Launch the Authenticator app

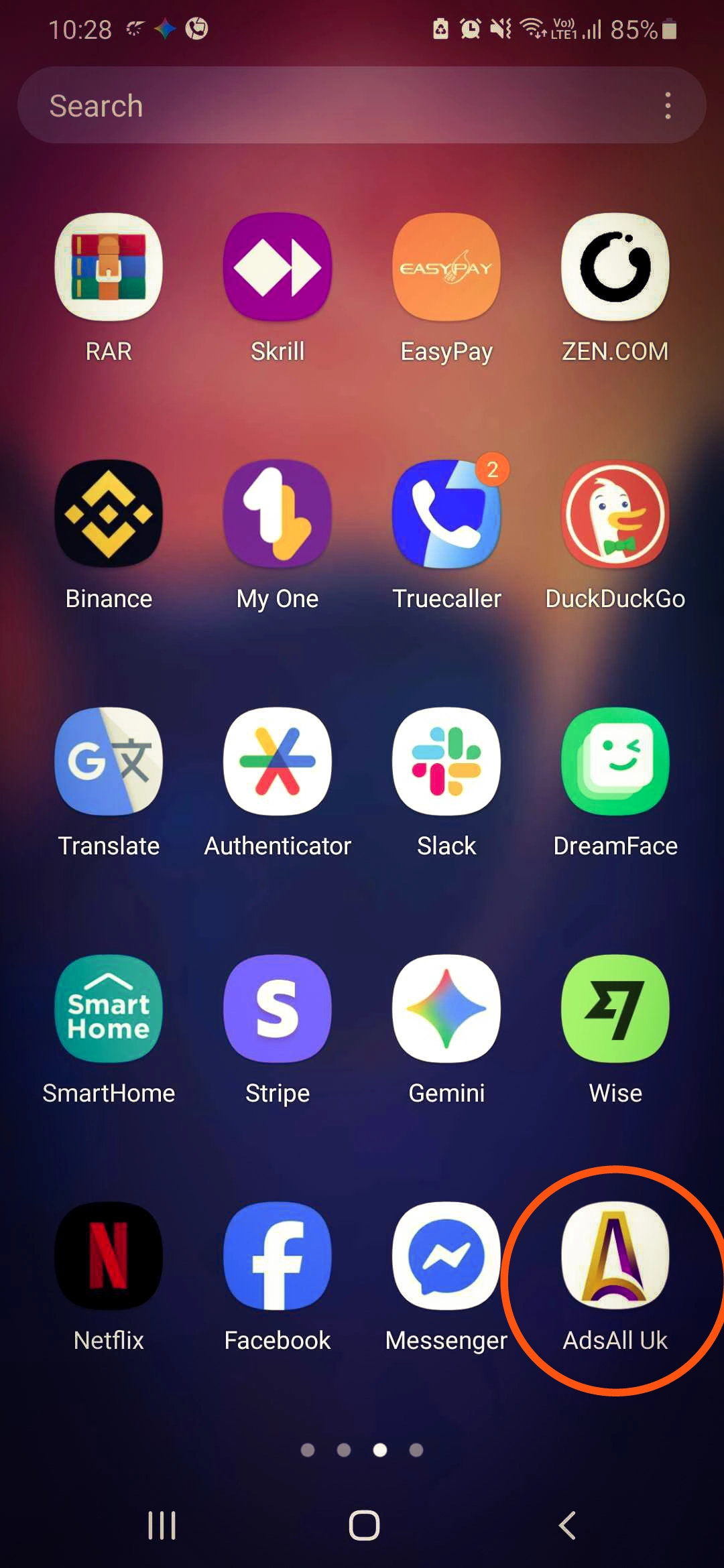[278, 761]
